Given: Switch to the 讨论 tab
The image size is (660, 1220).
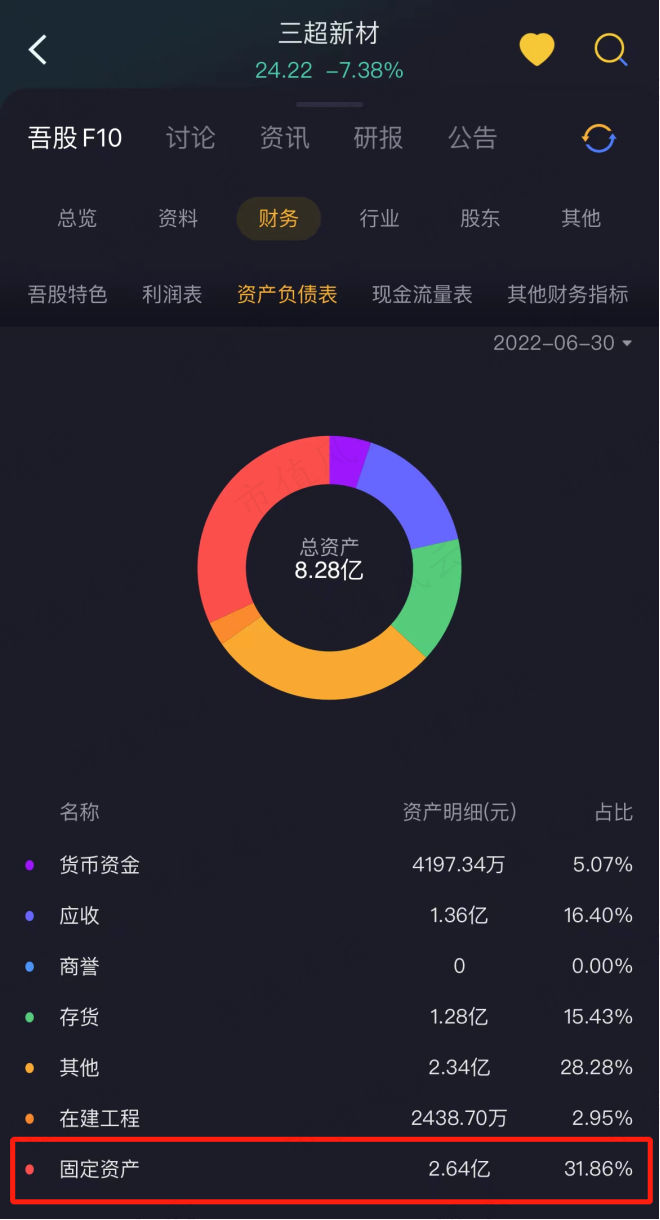Looking at the screenshot, I should click(191, 138).
